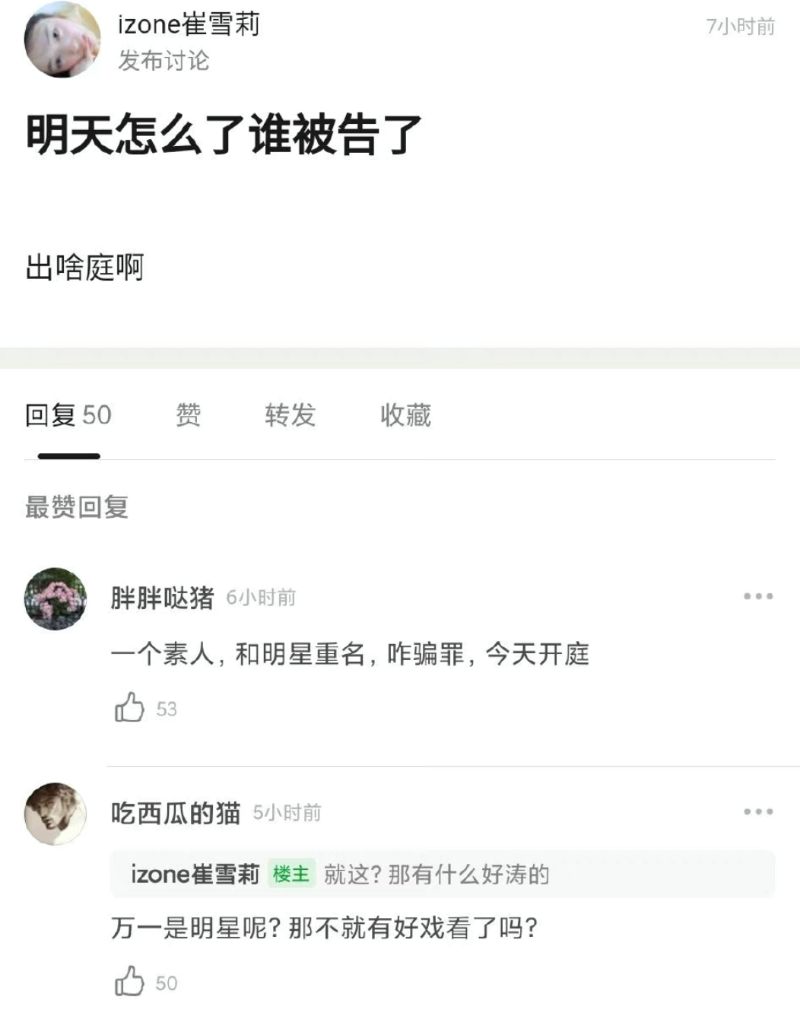The height and width of the screenshot is (1016, 800).
Task: Switch to the 赞 tab
Action: click(x=188, y=415)
